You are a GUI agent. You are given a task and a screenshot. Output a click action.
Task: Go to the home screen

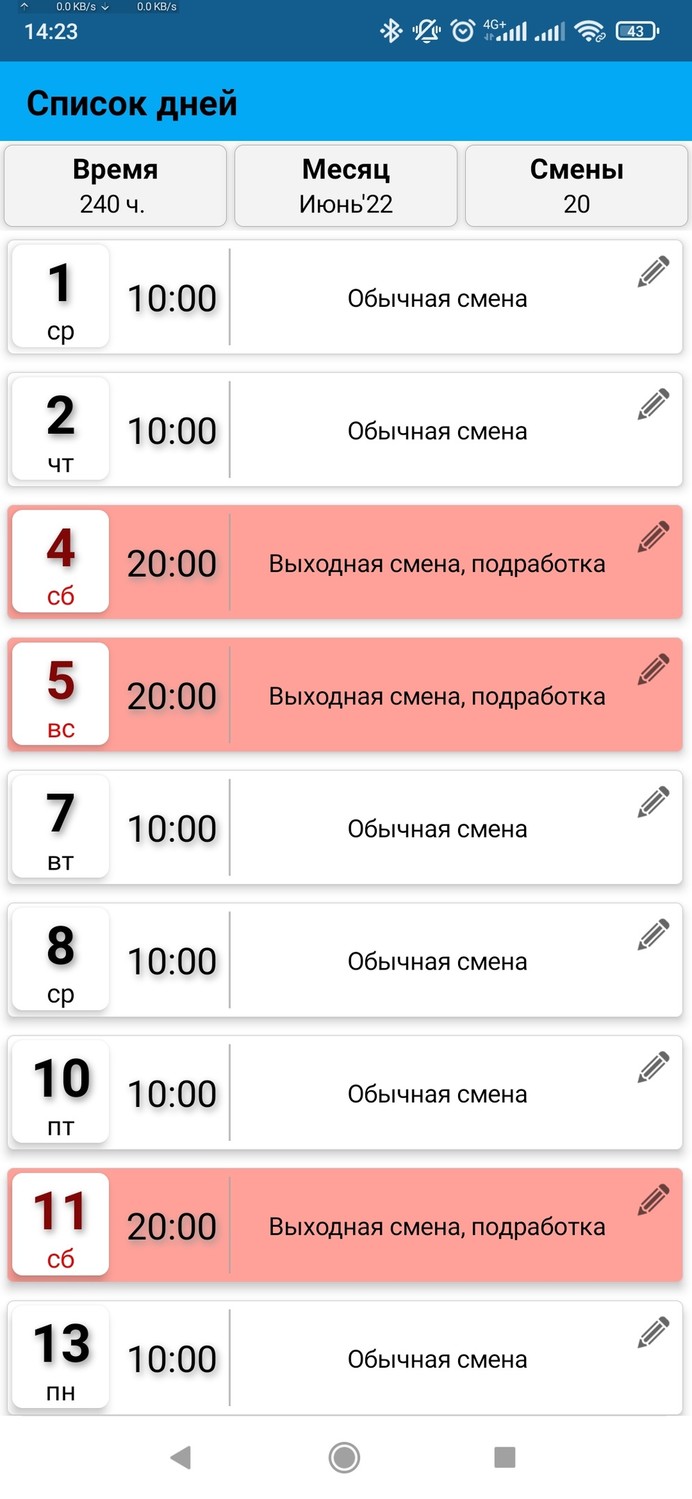pyautogui.click(x=344, y=1457)
